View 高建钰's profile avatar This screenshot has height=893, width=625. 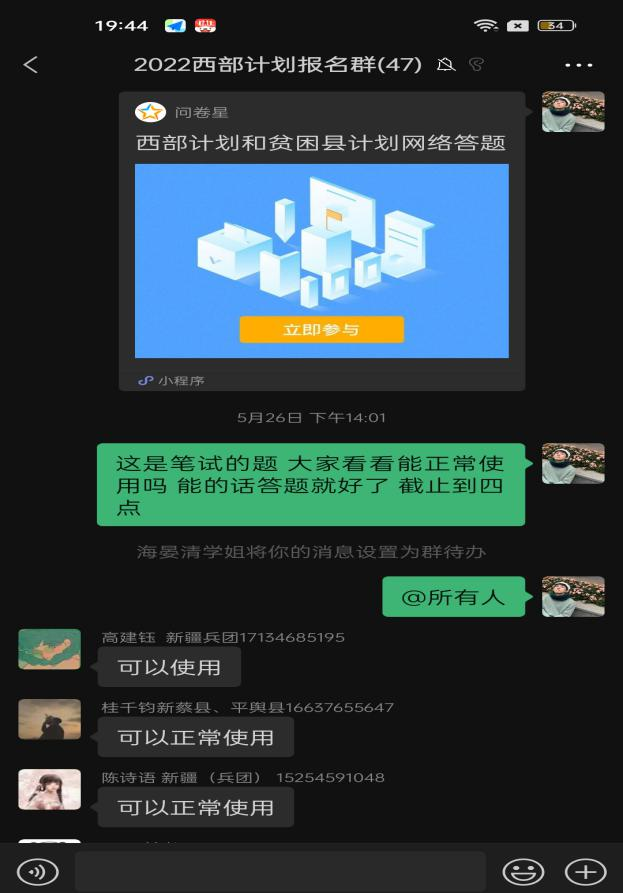pyautogui.click(x=49, y=650)
